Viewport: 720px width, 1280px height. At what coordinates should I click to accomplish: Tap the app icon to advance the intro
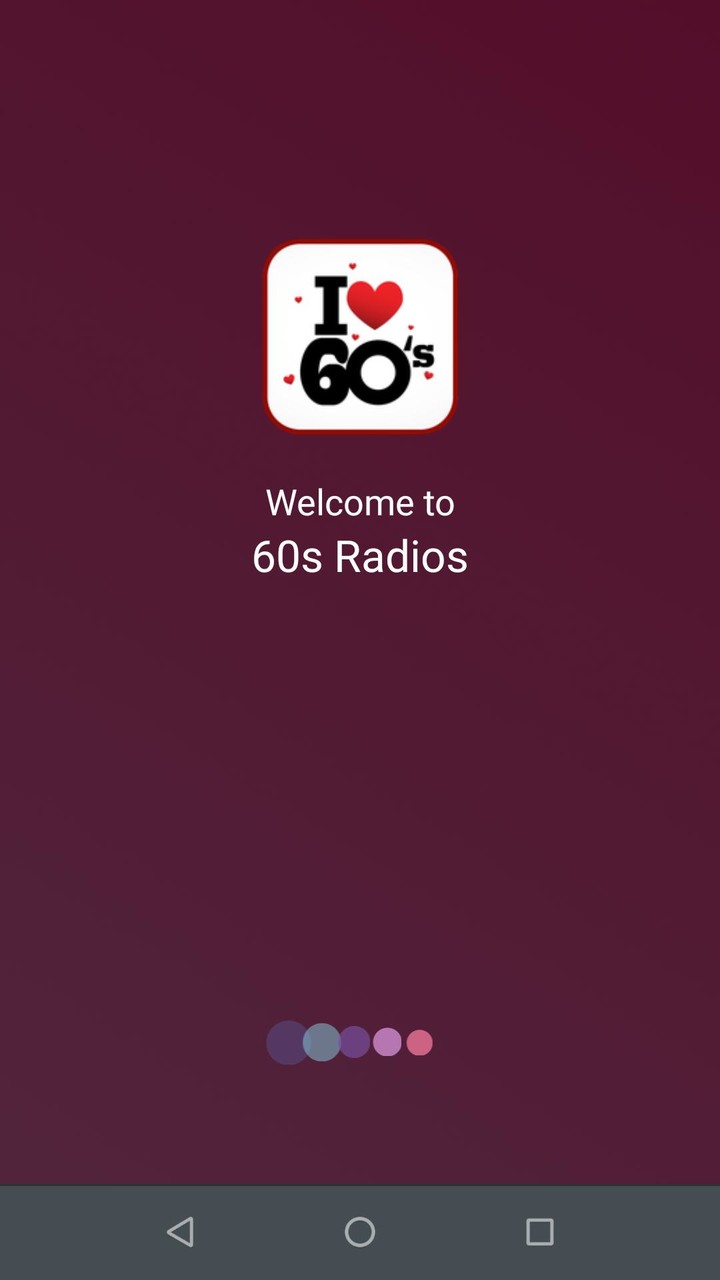(x=360, y=337)
